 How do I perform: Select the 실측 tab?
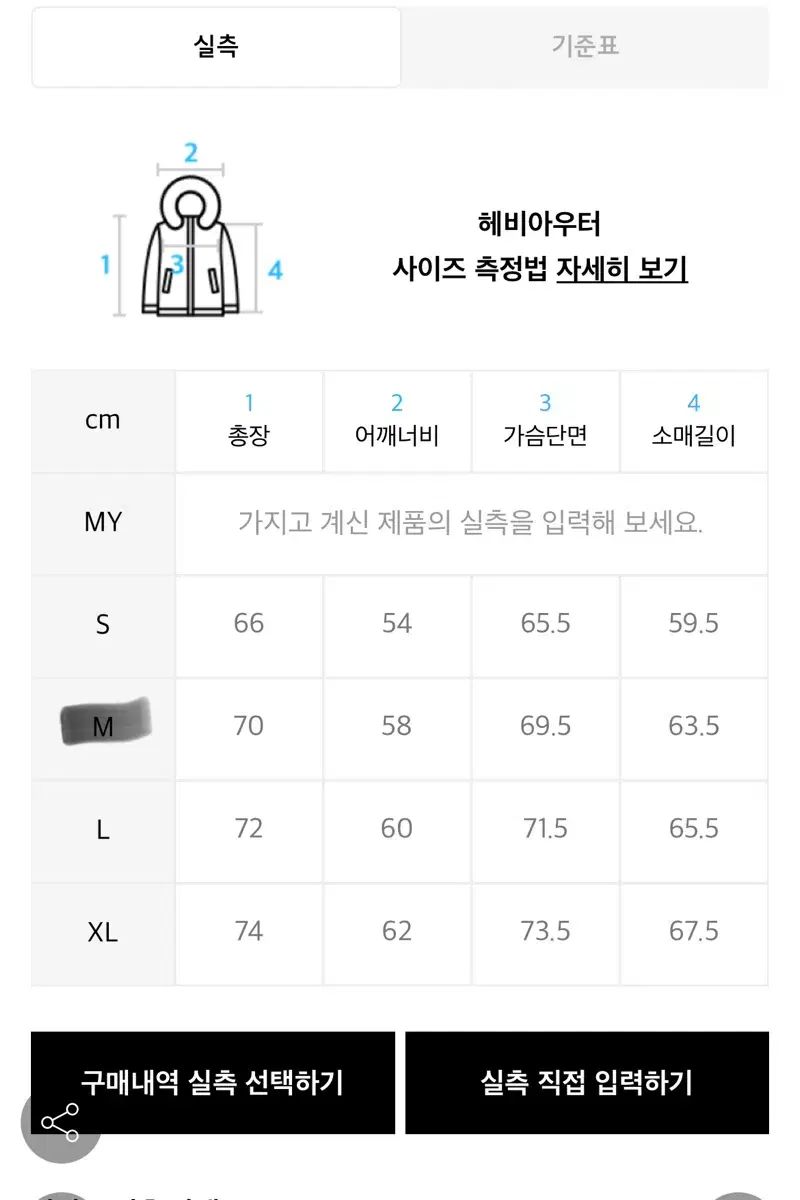point(216,47)
